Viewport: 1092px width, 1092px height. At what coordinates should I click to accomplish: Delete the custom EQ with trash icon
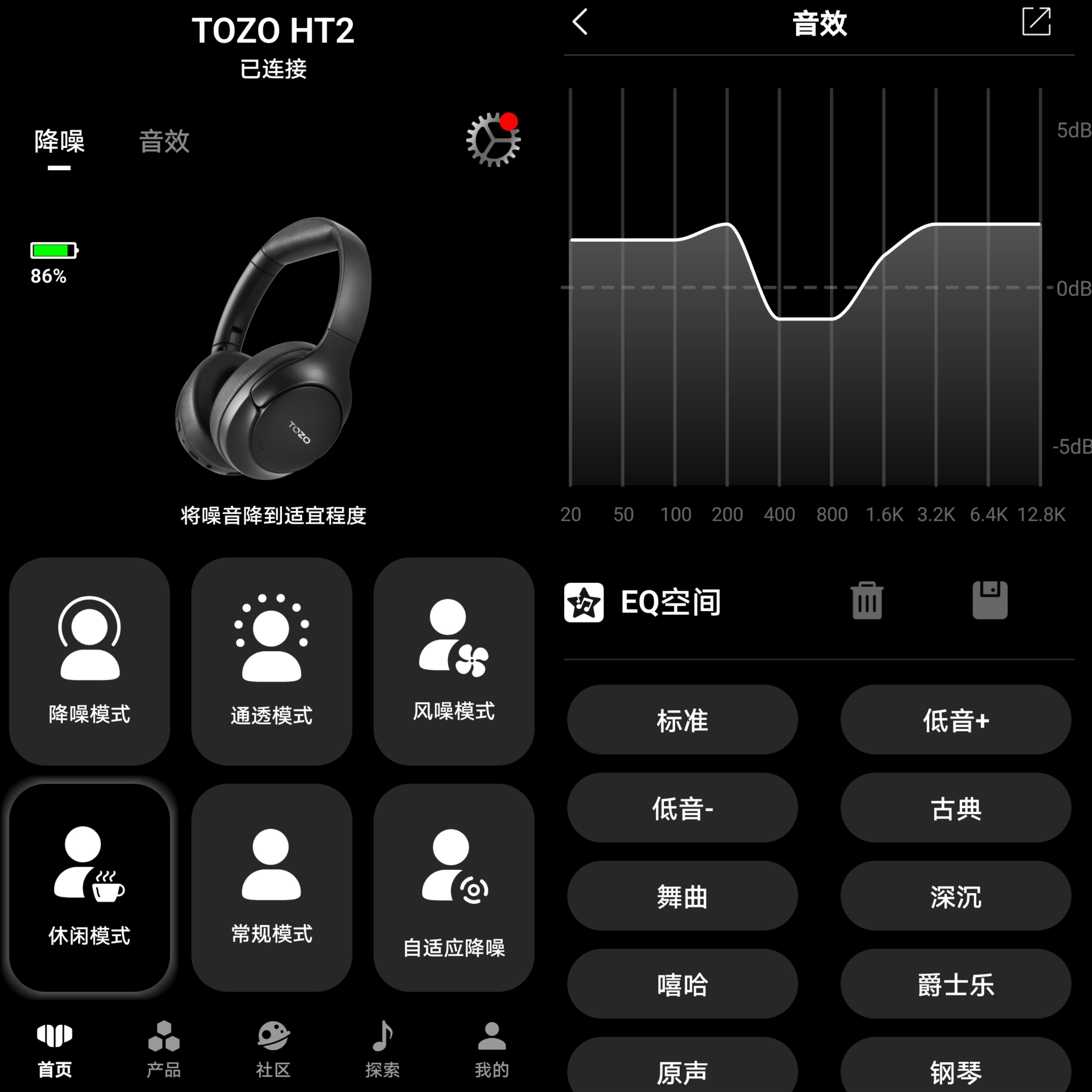pyautogui.click(x=867, y=600)
